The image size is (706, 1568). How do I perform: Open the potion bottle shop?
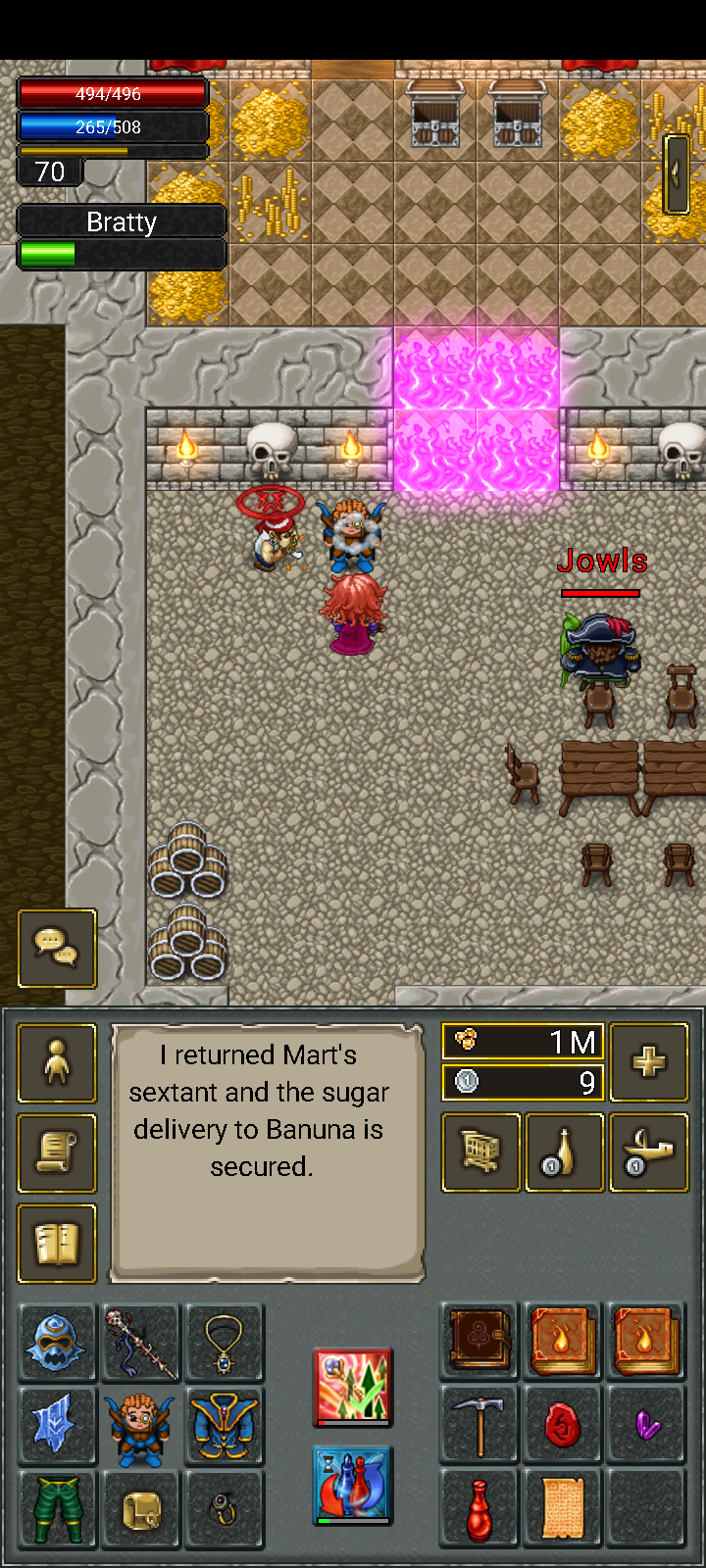pos(564,1152)
